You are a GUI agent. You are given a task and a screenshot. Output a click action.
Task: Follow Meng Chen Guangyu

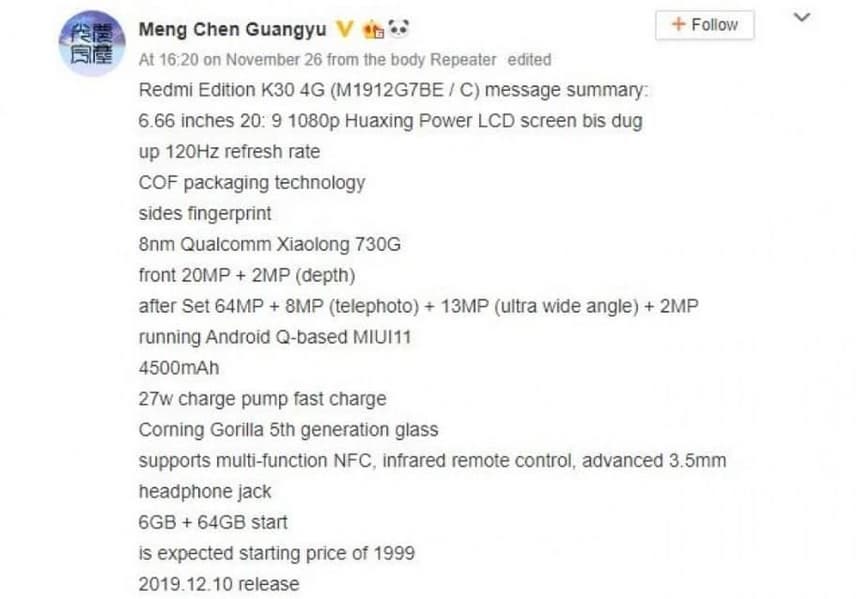coord(704,25)
